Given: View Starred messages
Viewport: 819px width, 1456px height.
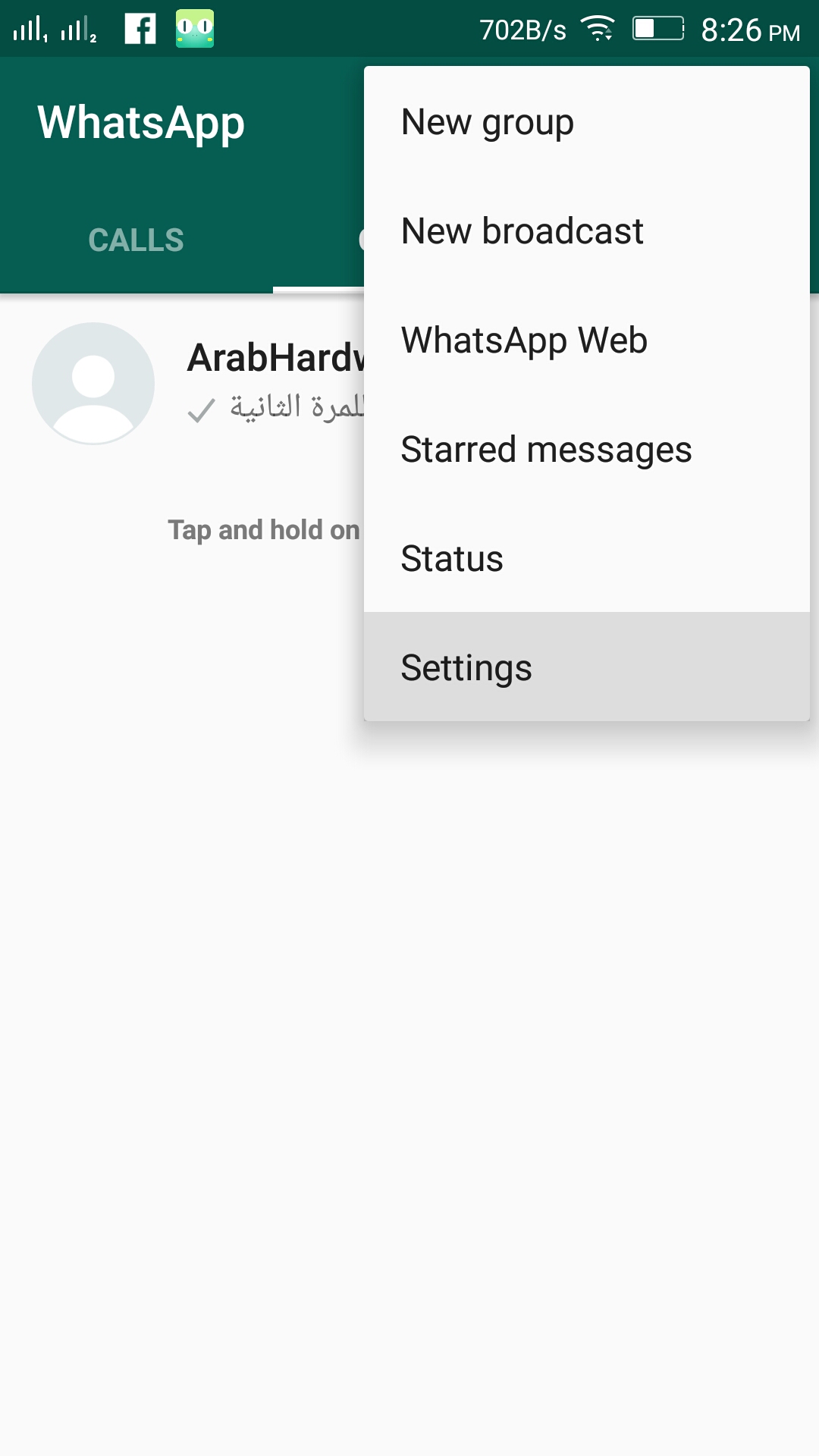Looking at the screenshot, I should coord(586,449).
